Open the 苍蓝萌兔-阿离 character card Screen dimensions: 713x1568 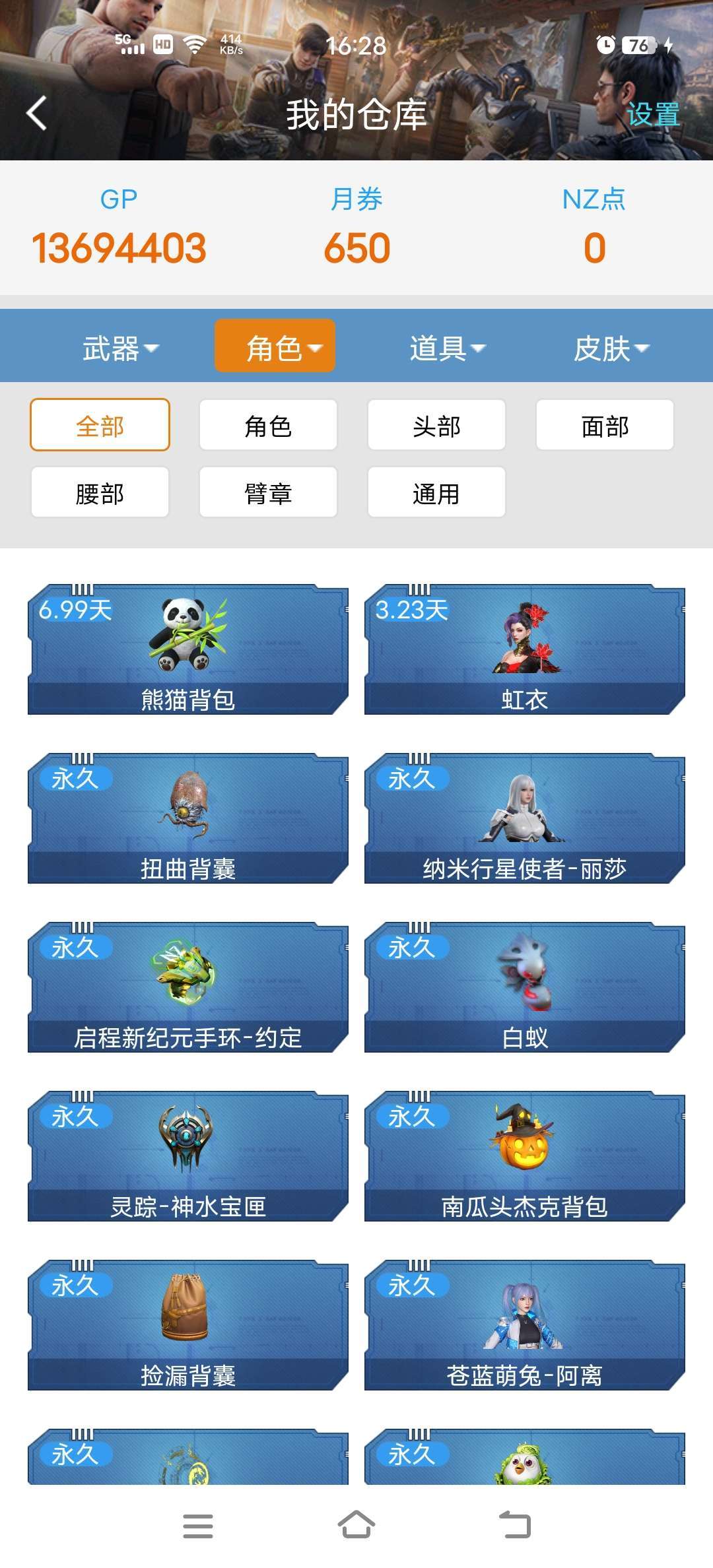(525, 1326)
